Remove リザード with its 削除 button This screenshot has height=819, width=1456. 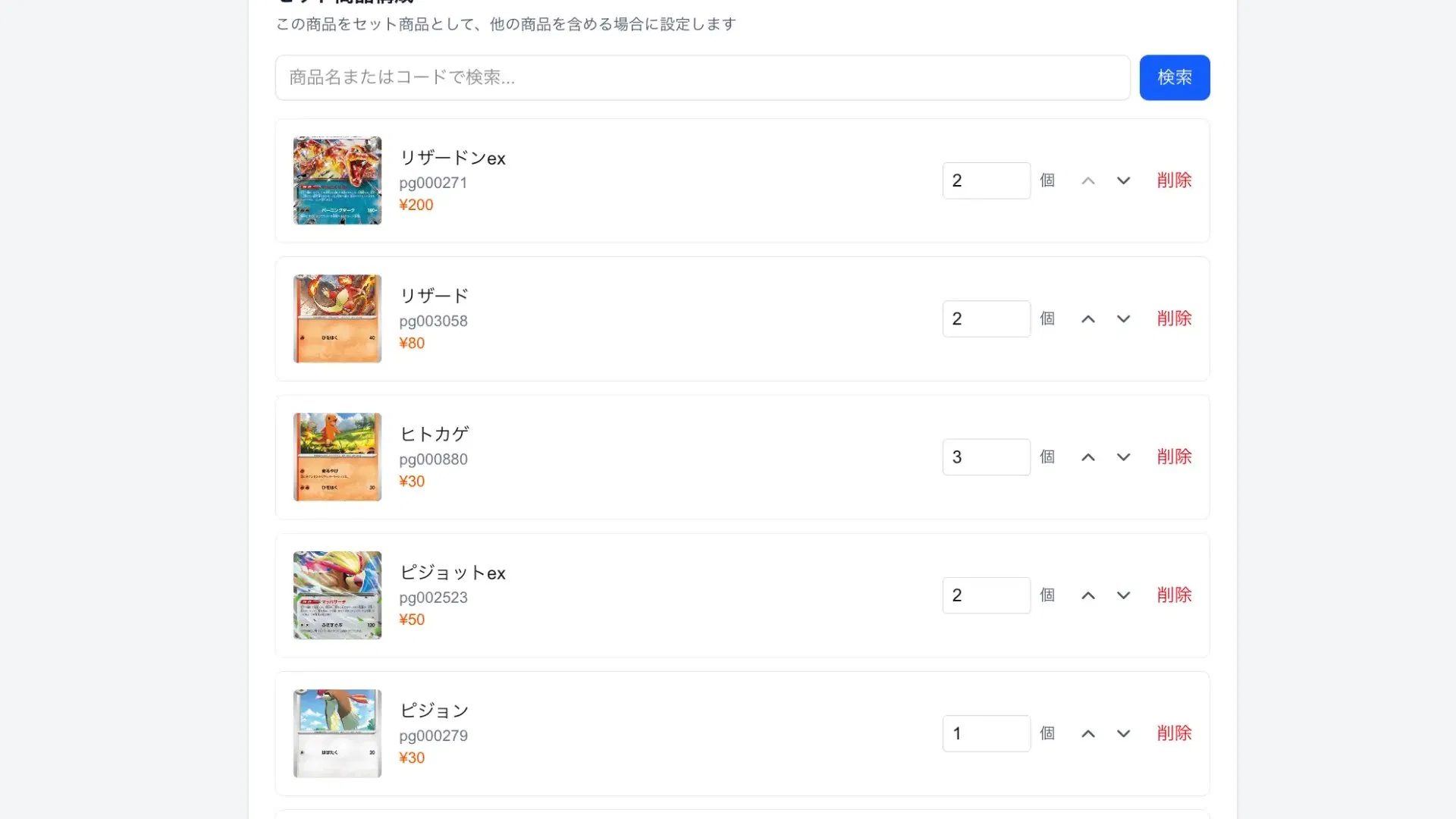pyautogui.click(x=1174, y=318)
